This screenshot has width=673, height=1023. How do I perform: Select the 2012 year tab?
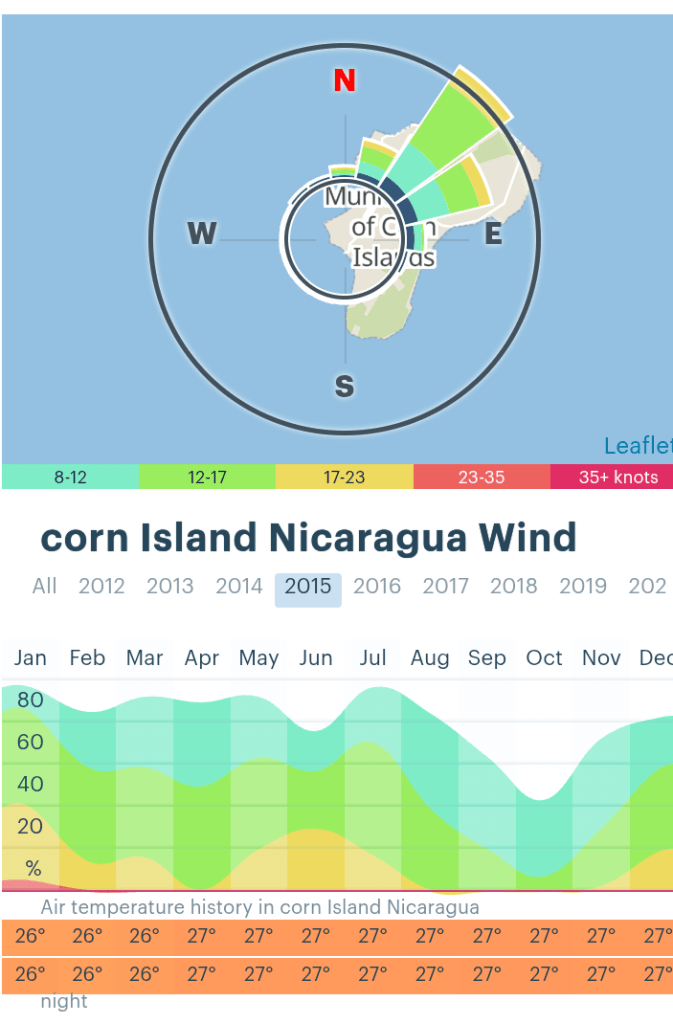click(x=102, y=586)
